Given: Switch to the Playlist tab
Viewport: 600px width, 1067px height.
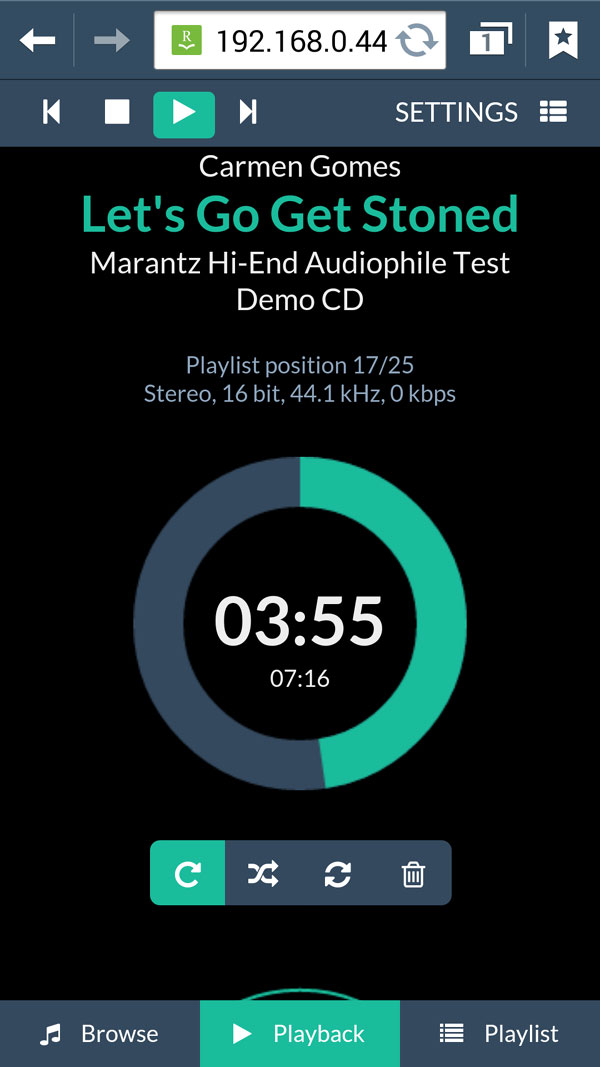Looking at the screenshot, I should 500,1034.
